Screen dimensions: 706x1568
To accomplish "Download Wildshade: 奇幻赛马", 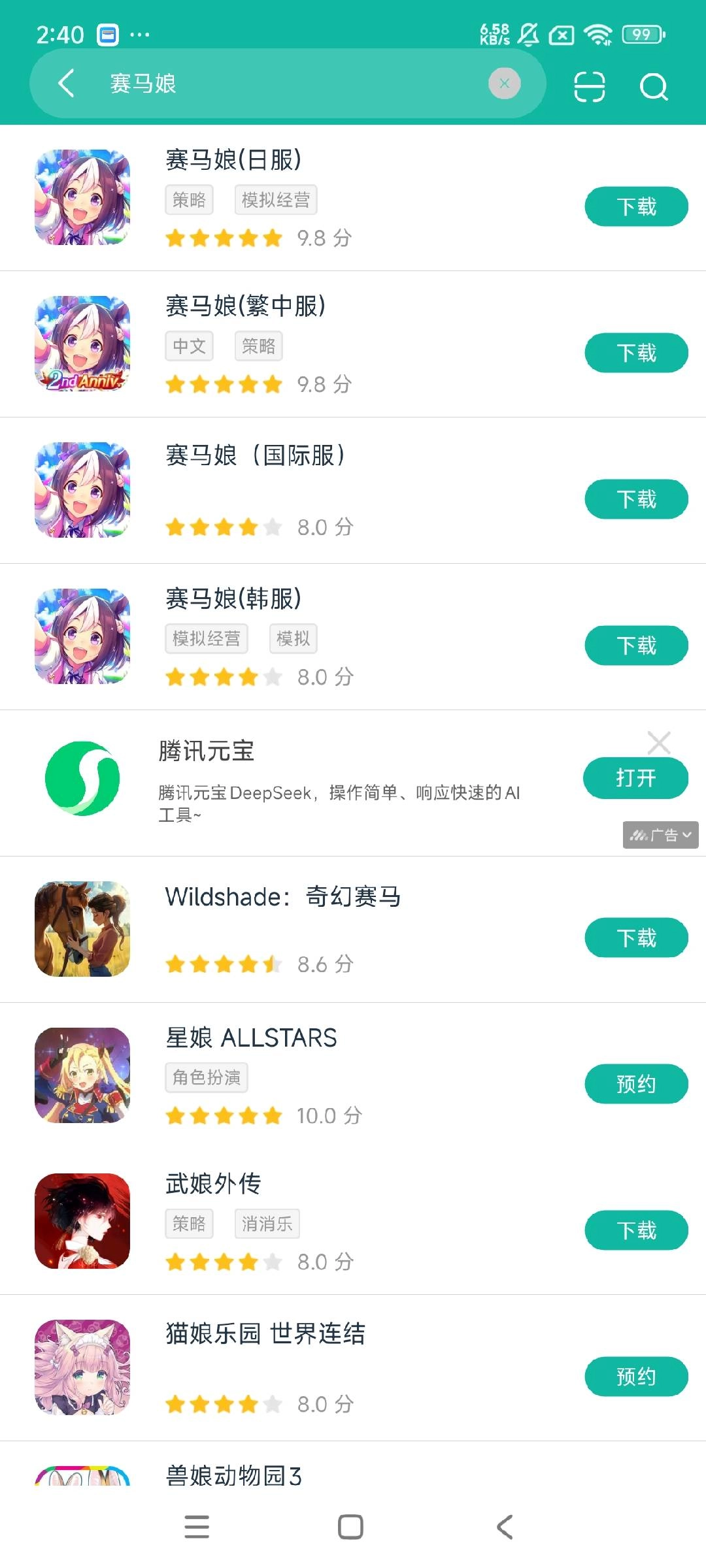I will pos(635,938).
